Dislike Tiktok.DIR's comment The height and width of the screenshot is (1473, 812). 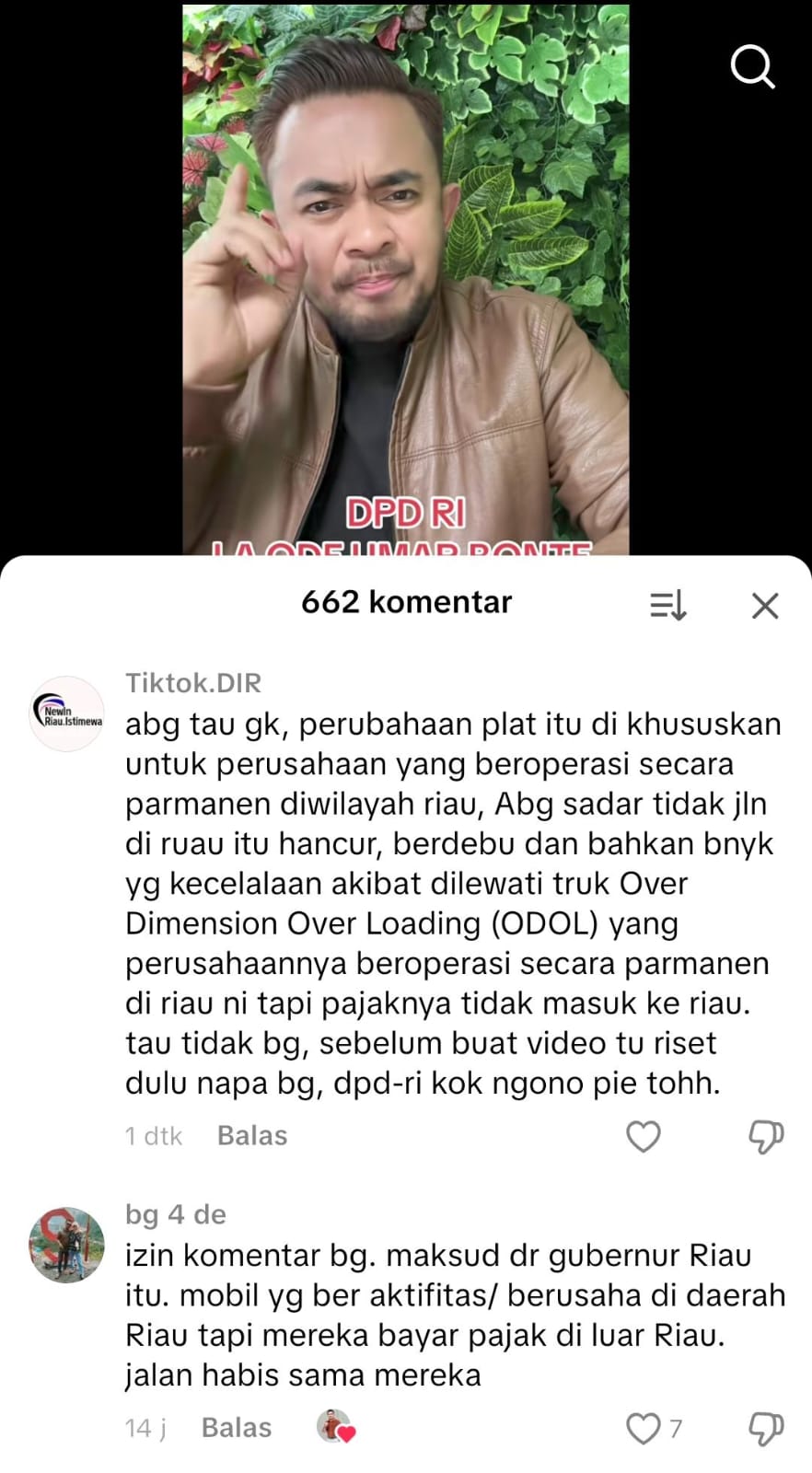coord(765,1137)
